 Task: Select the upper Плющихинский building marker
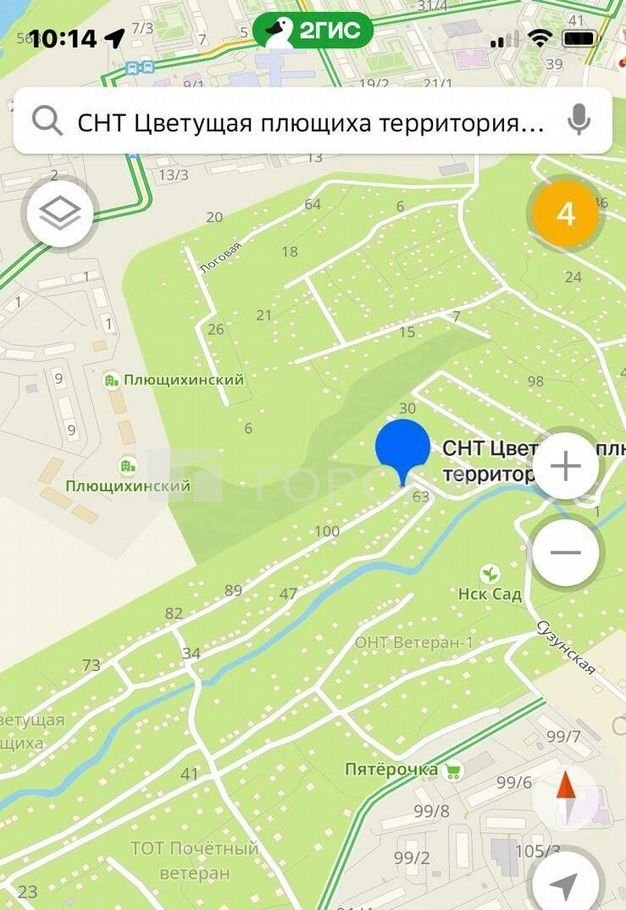click(111, 379)
